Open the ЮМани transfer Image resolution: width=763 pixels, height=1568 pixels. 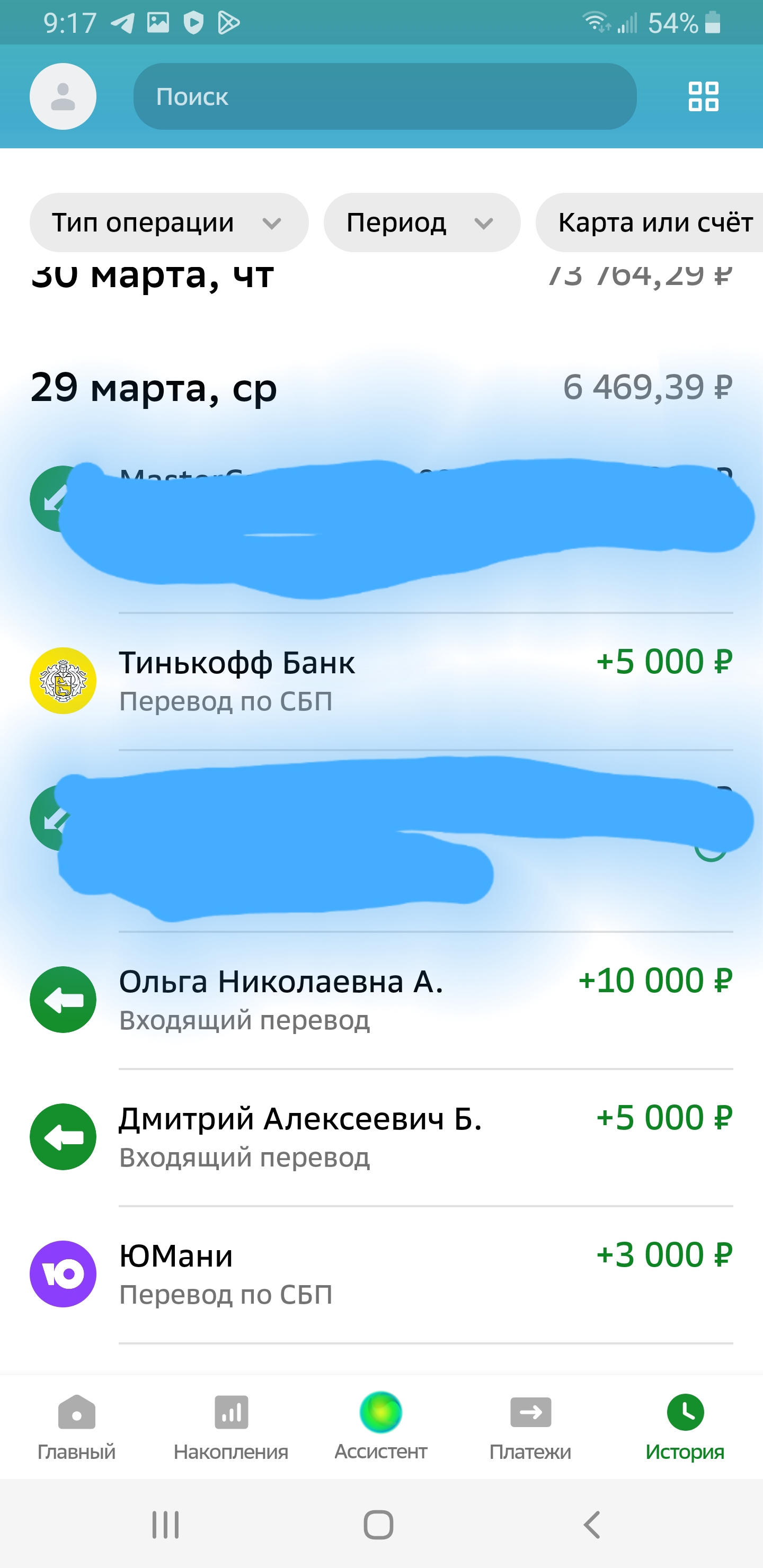(381, 1273)
